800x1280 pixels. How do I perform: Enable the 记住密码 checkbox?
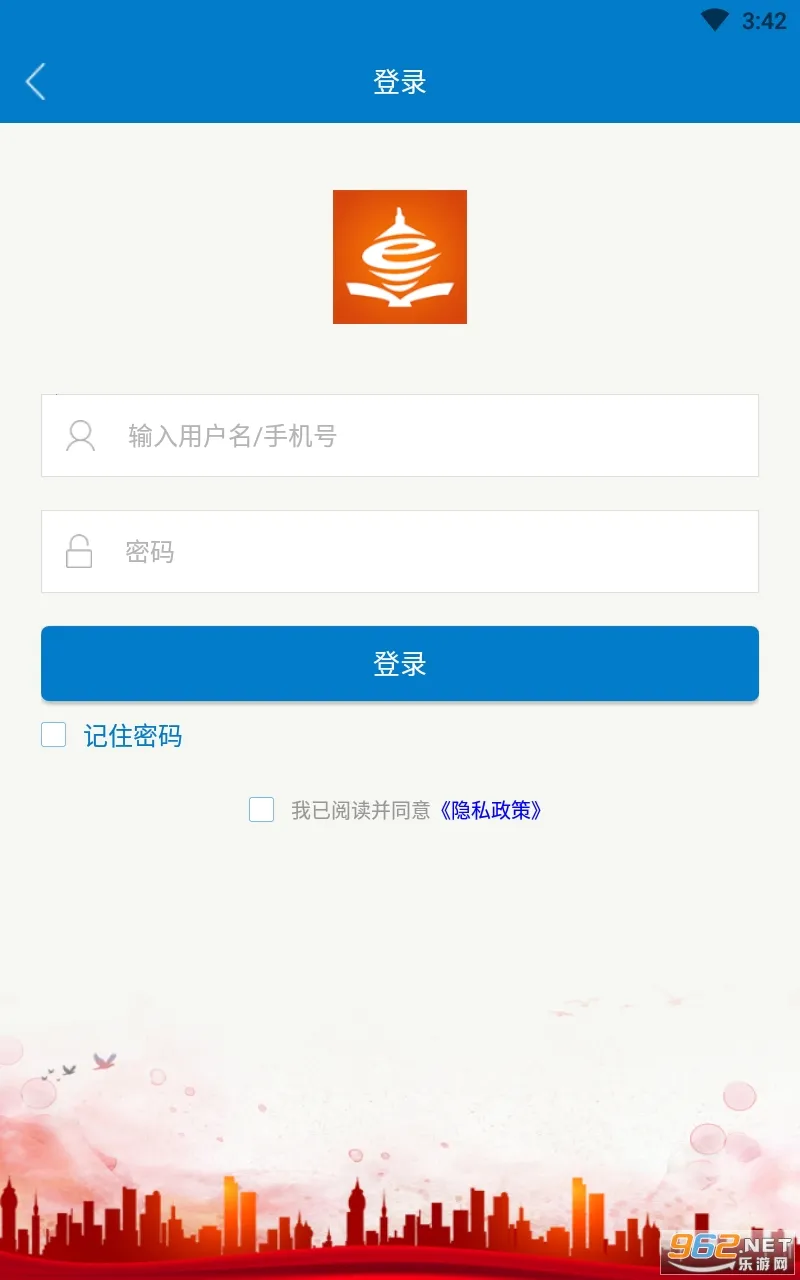click(53, 734)
